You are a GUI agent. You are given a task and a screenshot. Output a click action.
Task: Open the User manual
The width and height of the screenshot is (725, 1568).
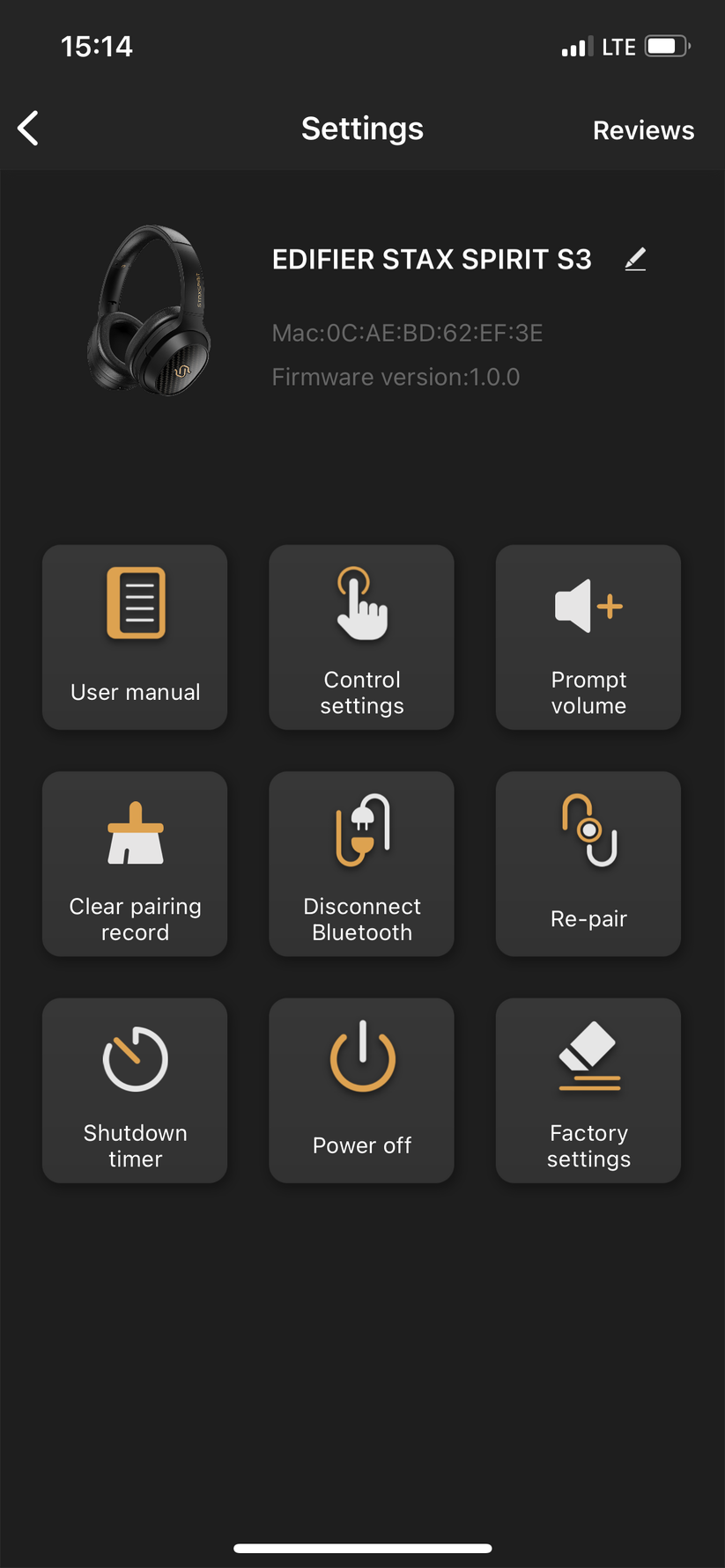click(135, 637)
